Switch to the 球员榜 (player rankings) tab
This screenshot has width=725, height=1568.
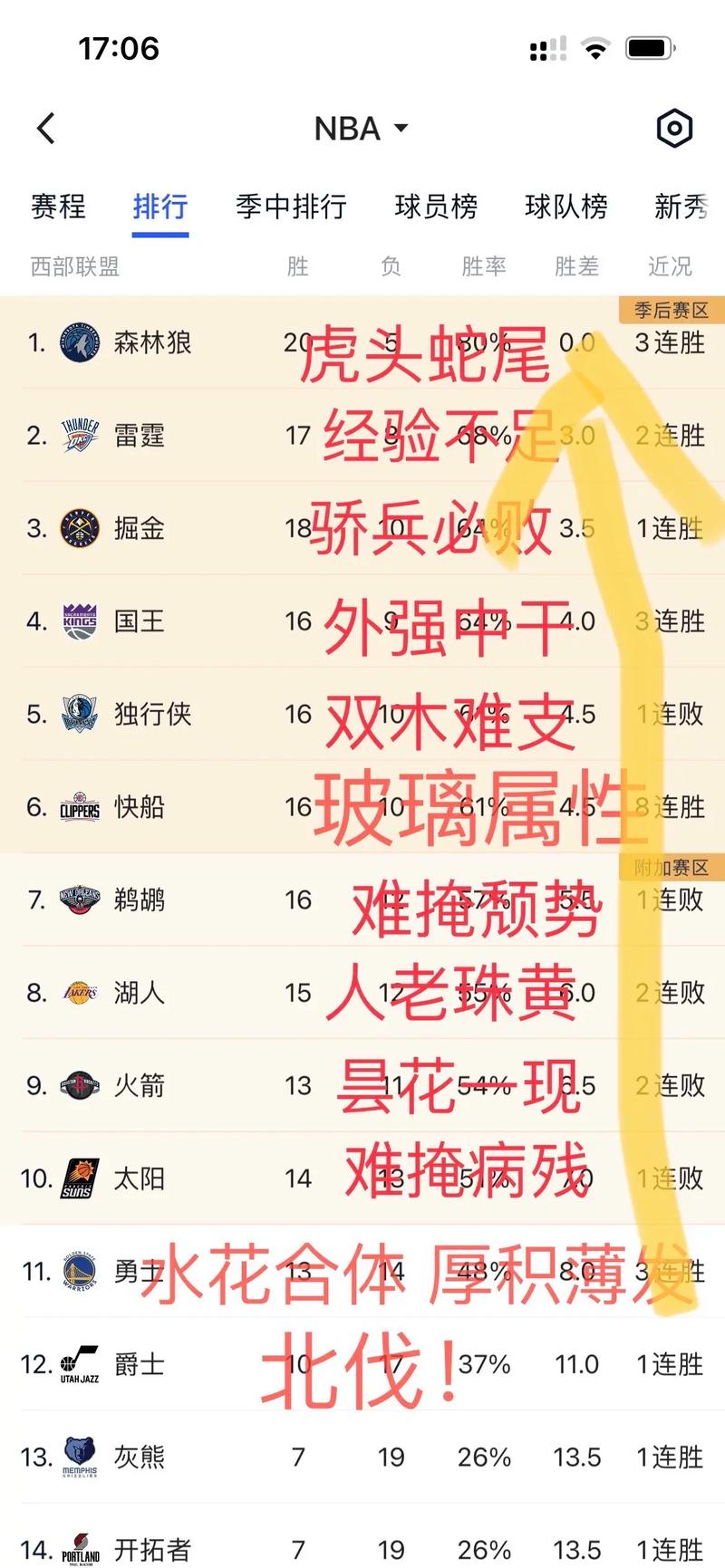(x=436, y=207)
